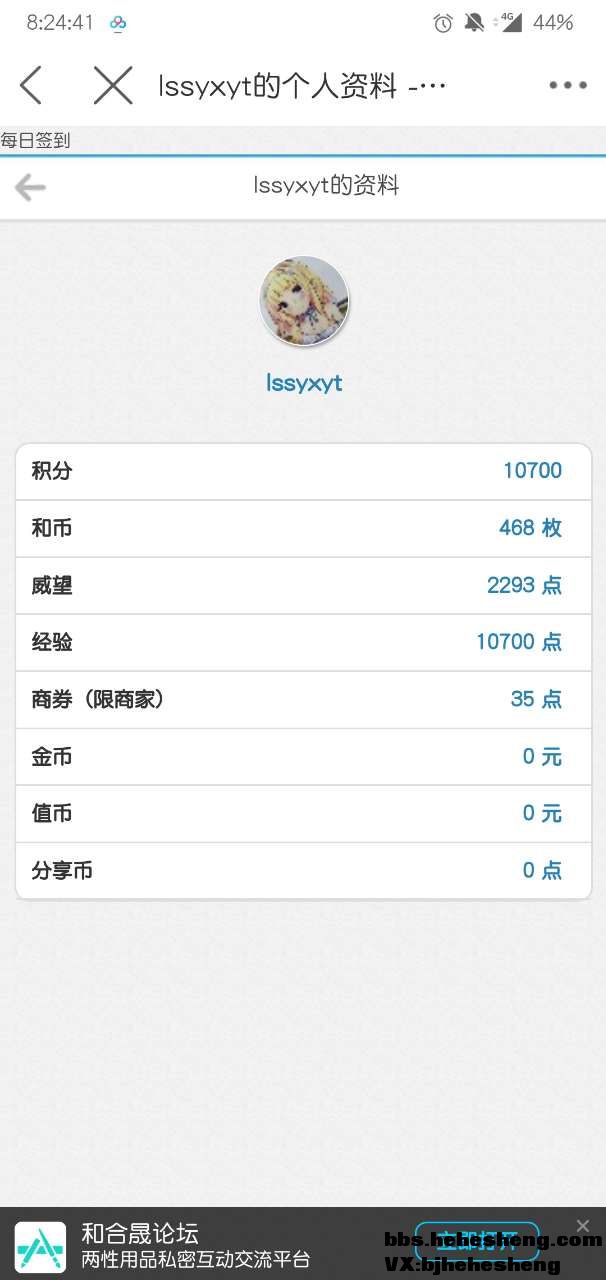Open the 每日签到 daily check-in link
606x1280 pixels.
(x=36, y=141)
